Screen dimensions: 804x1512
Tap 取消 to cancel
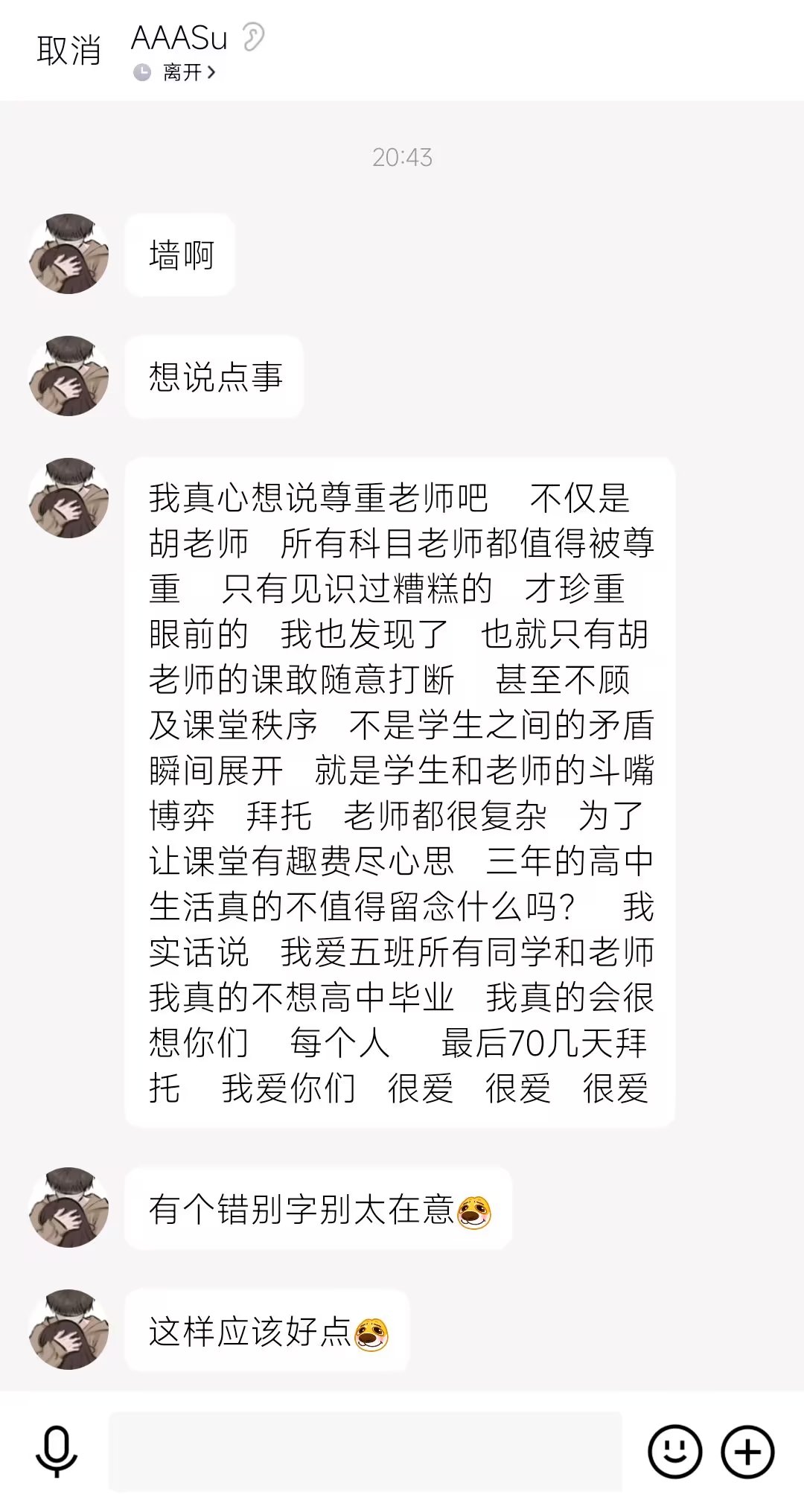[x=68, y=51]
